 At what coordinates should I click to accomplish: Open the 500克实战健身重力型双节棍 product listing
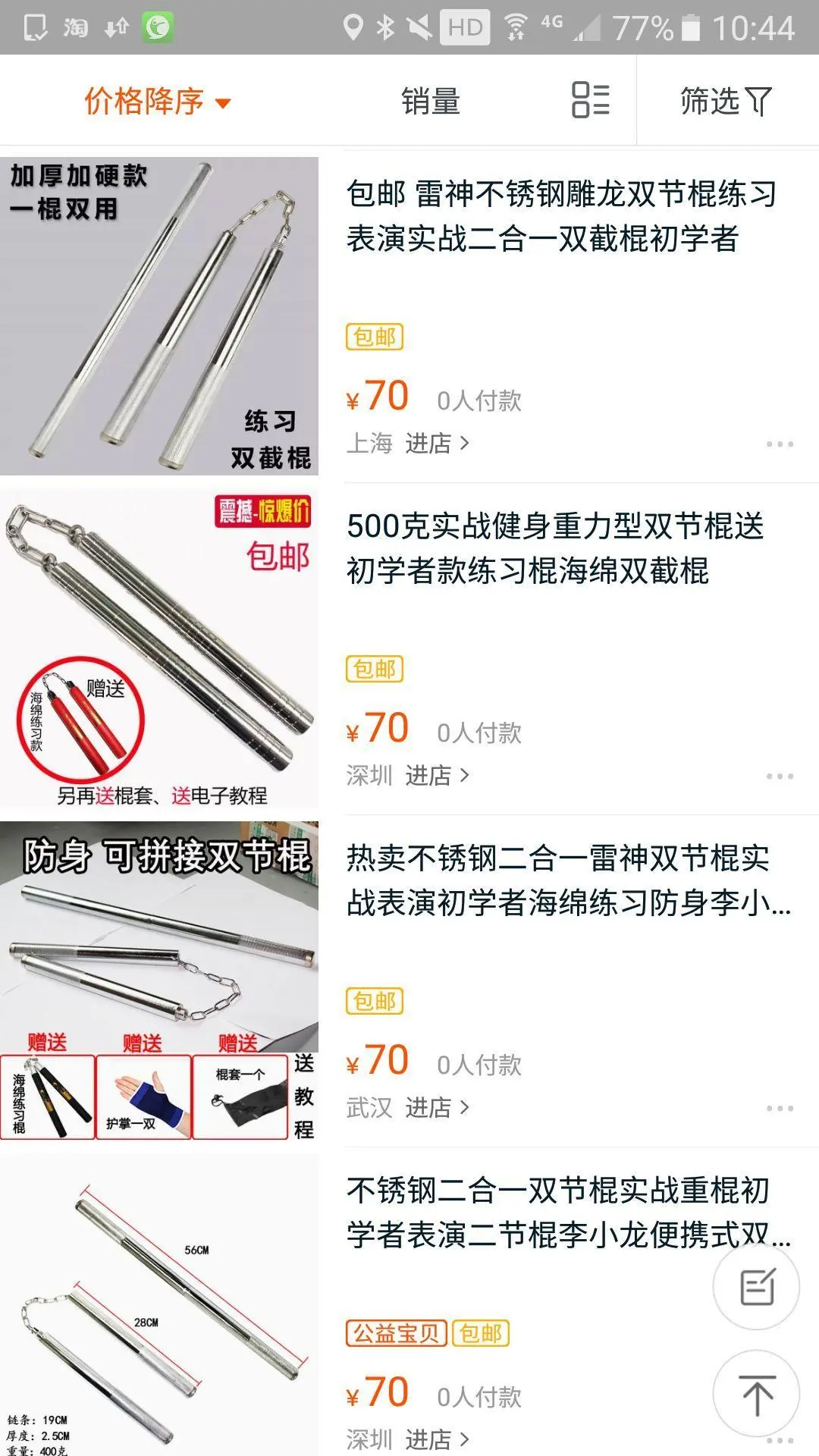click(x=554, y=548)
